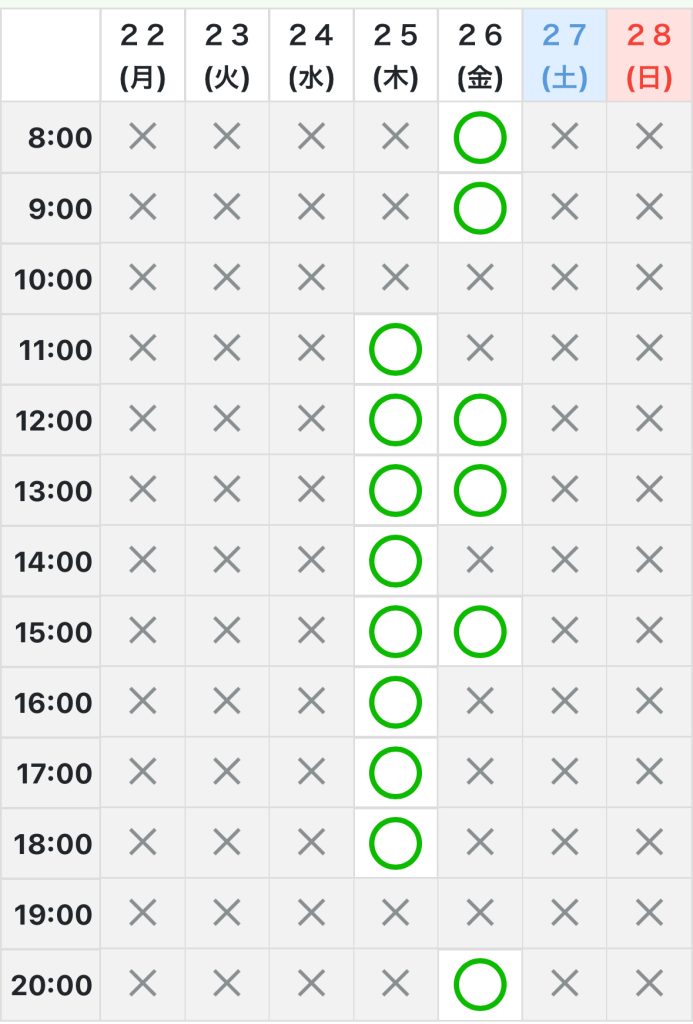Choose the 11:00 slot on Thursday 25

tap(395, 350)
